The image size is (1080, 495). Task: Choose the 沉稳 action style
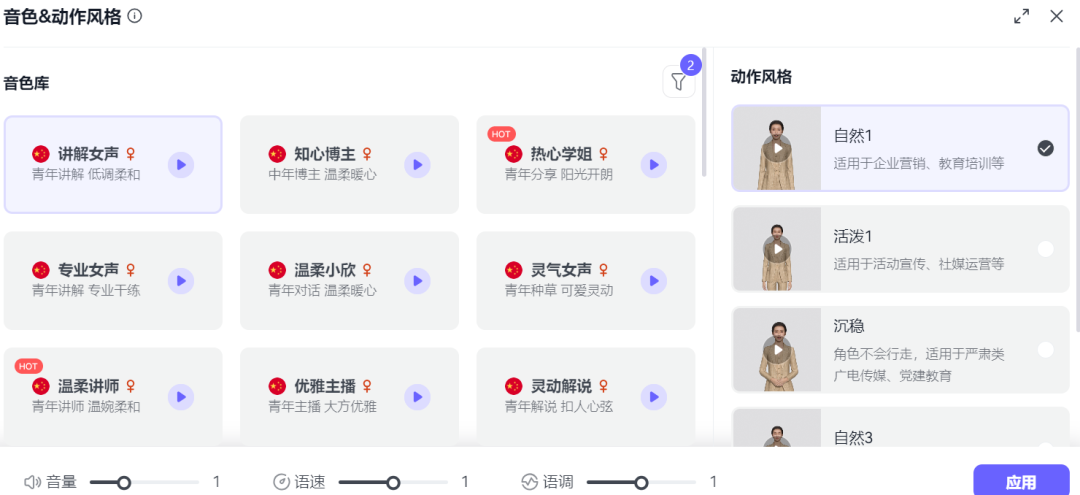[1045, 349]
